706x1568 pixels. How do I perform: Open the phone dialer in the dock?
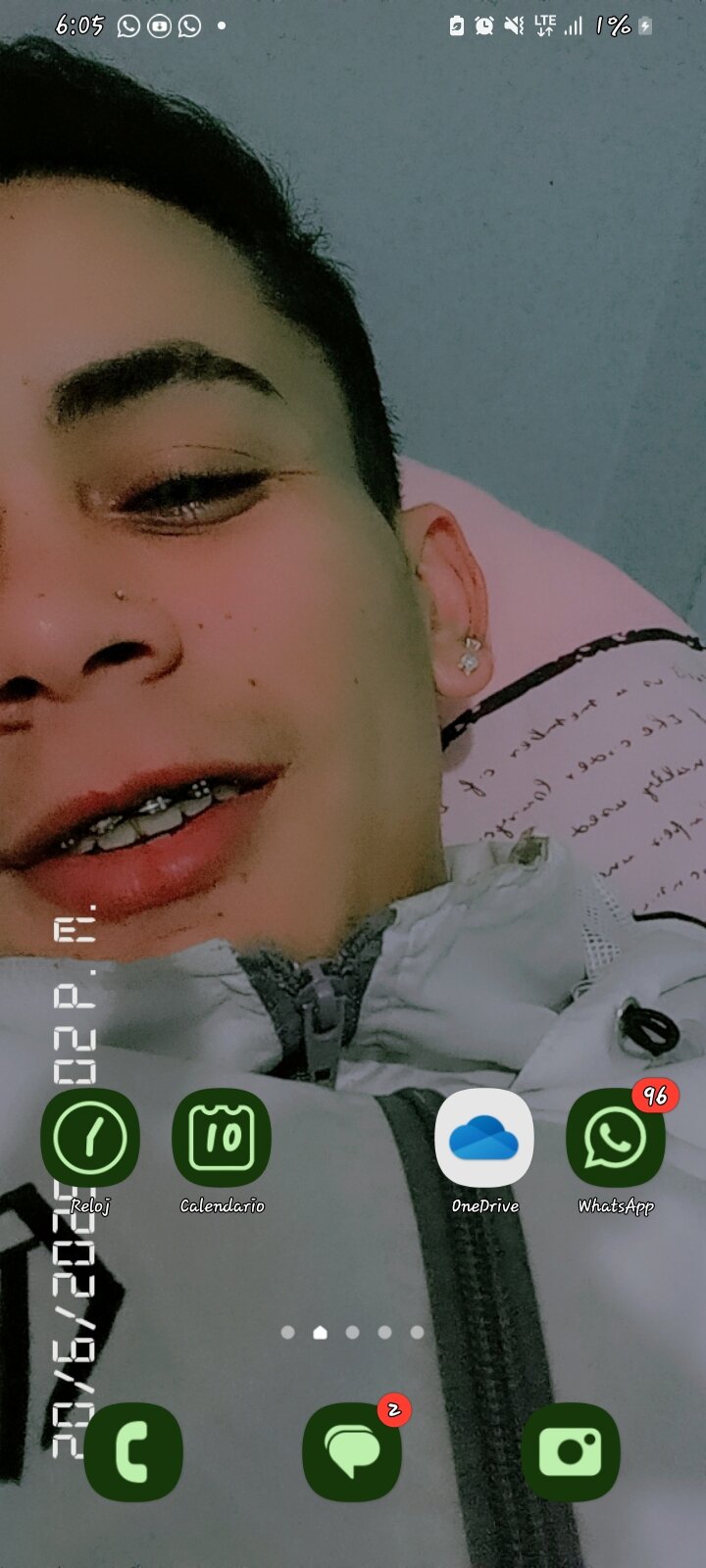click(x=133, y=1451)
